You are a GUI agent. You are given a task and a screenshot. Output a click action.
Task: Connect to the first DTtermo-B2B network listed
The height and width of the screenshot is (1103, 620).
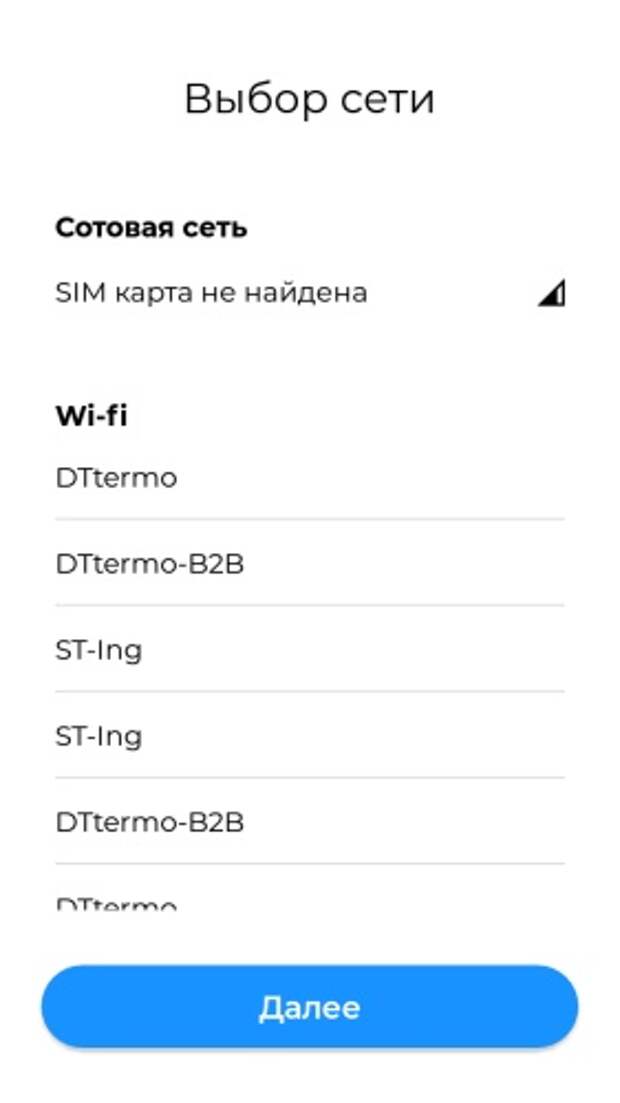point(310,563)
